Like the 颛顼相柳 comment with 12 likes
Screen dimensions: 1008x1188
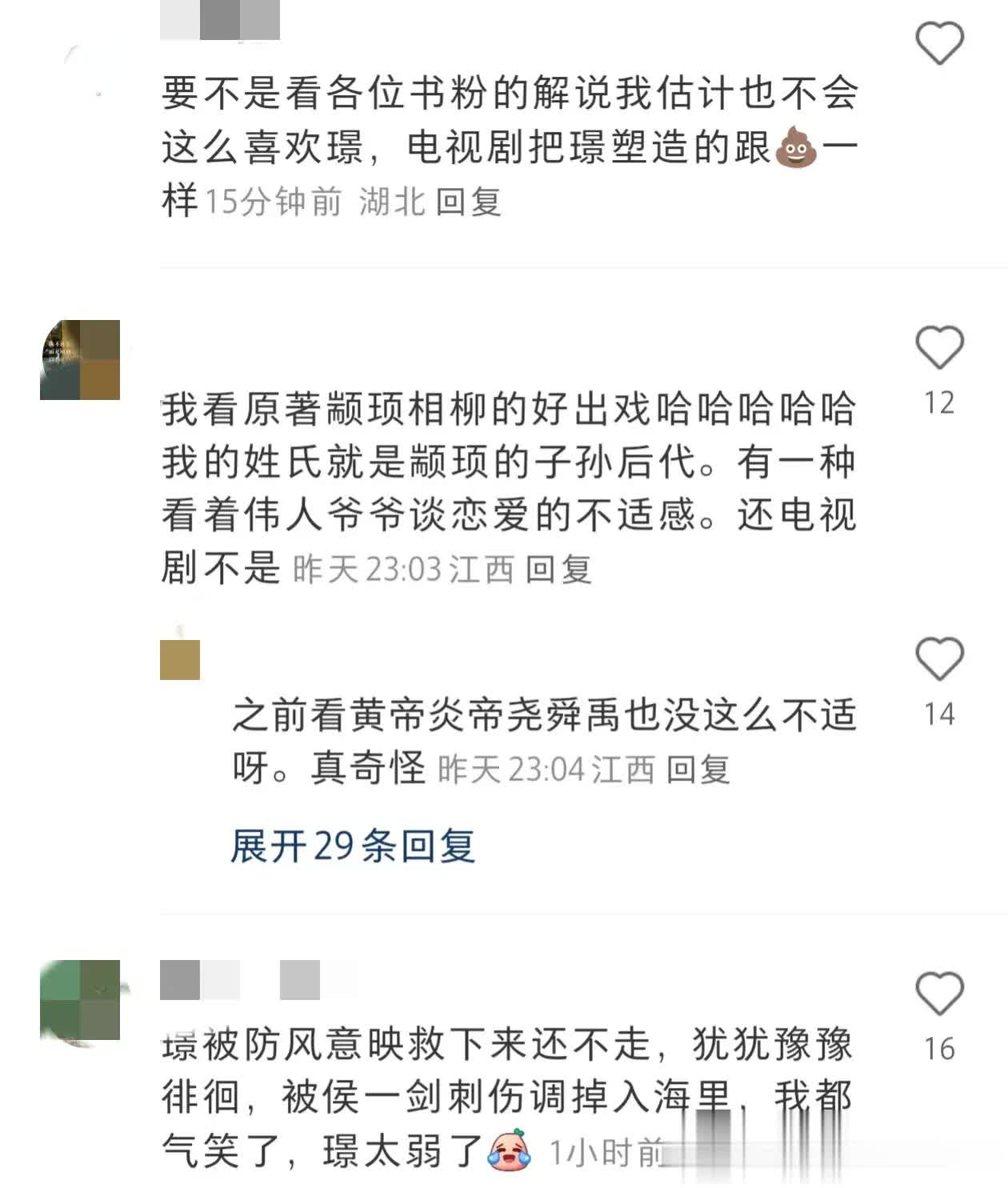(938, 348)
